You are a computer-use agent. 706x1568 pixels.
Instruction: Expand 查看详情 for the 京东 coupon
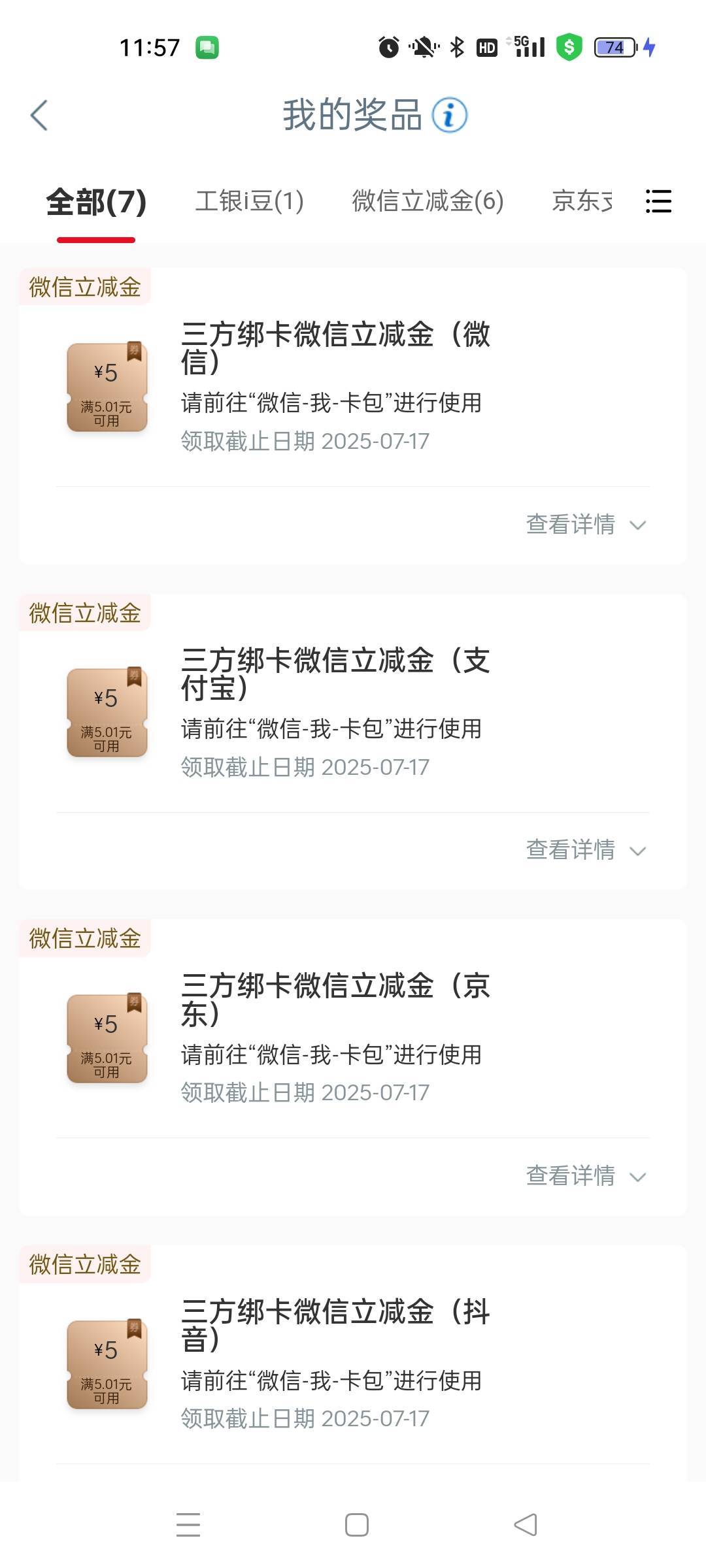coord(586,1176)
